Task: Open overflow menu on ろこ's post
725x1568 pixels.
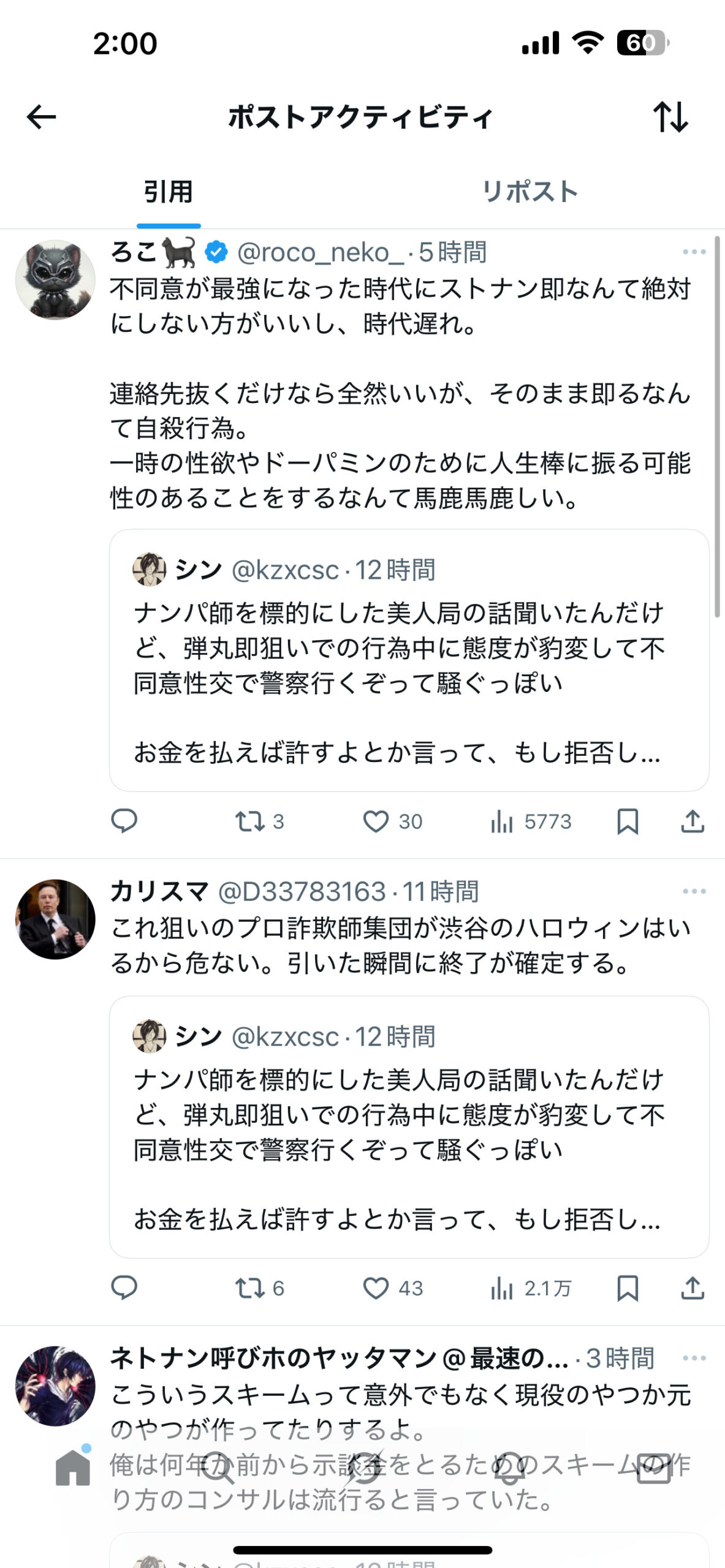Action: tap(694, 252)
